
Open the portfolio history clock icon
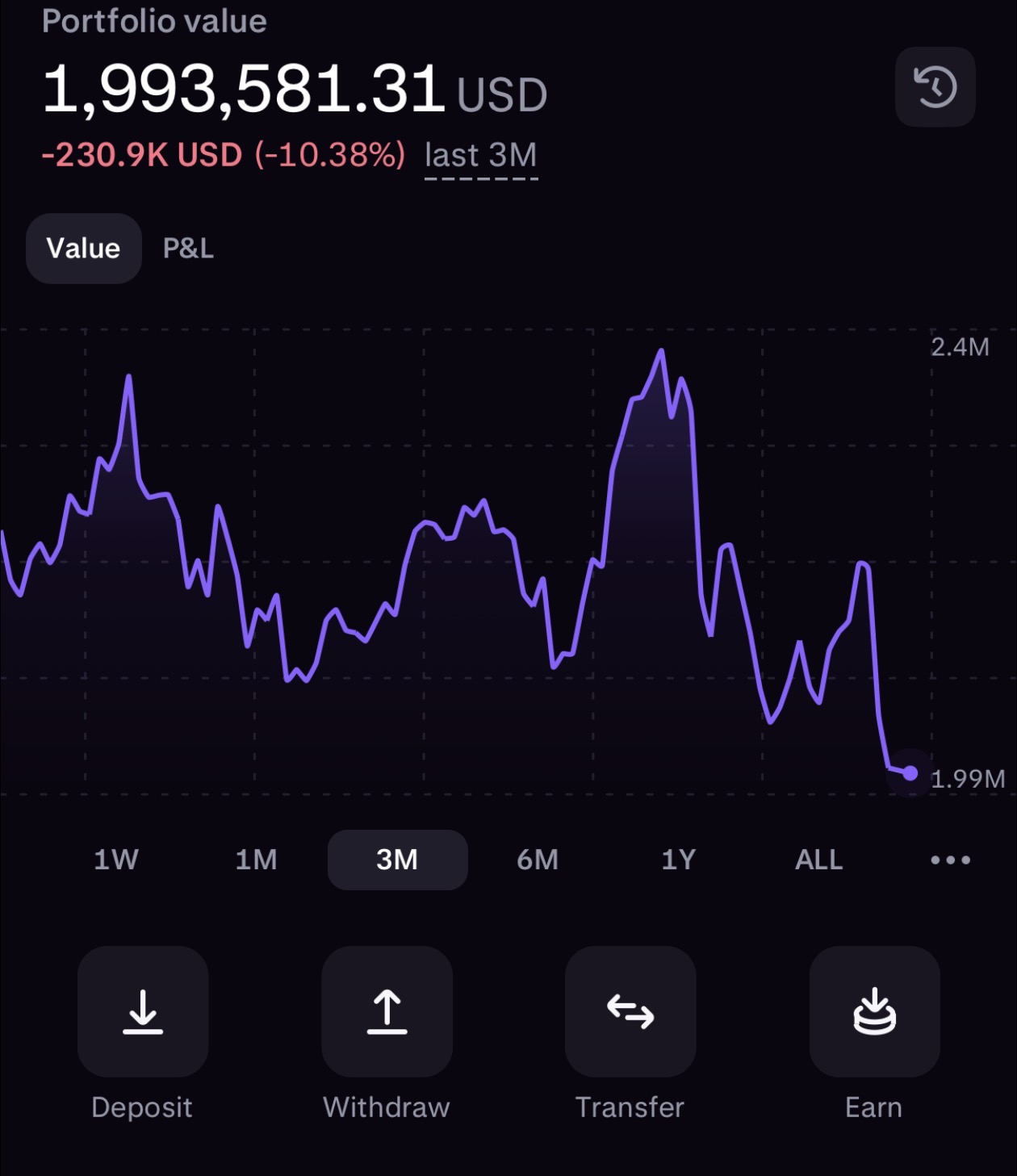935,87
